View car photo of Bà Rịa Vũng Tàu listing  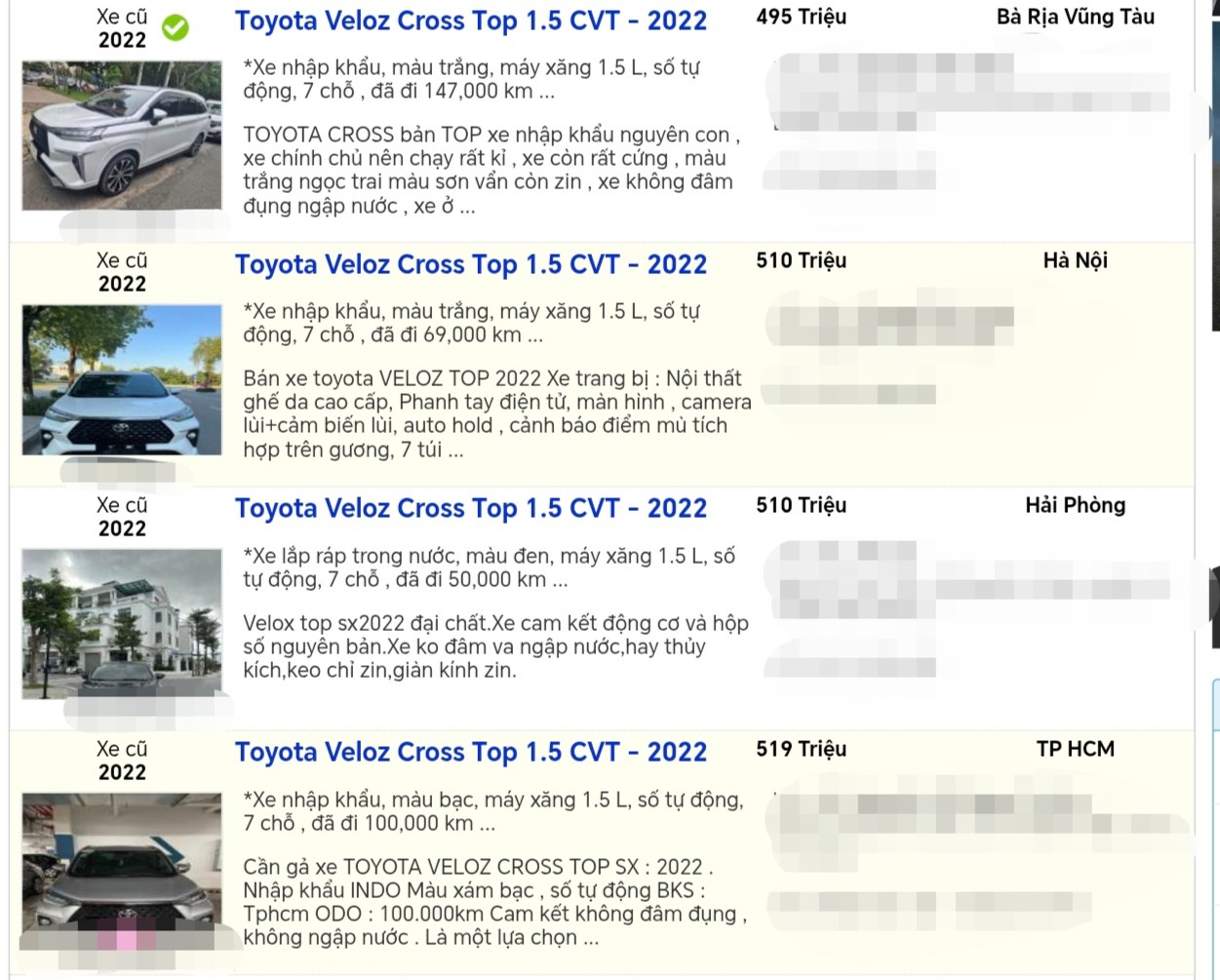pos(122,136)
